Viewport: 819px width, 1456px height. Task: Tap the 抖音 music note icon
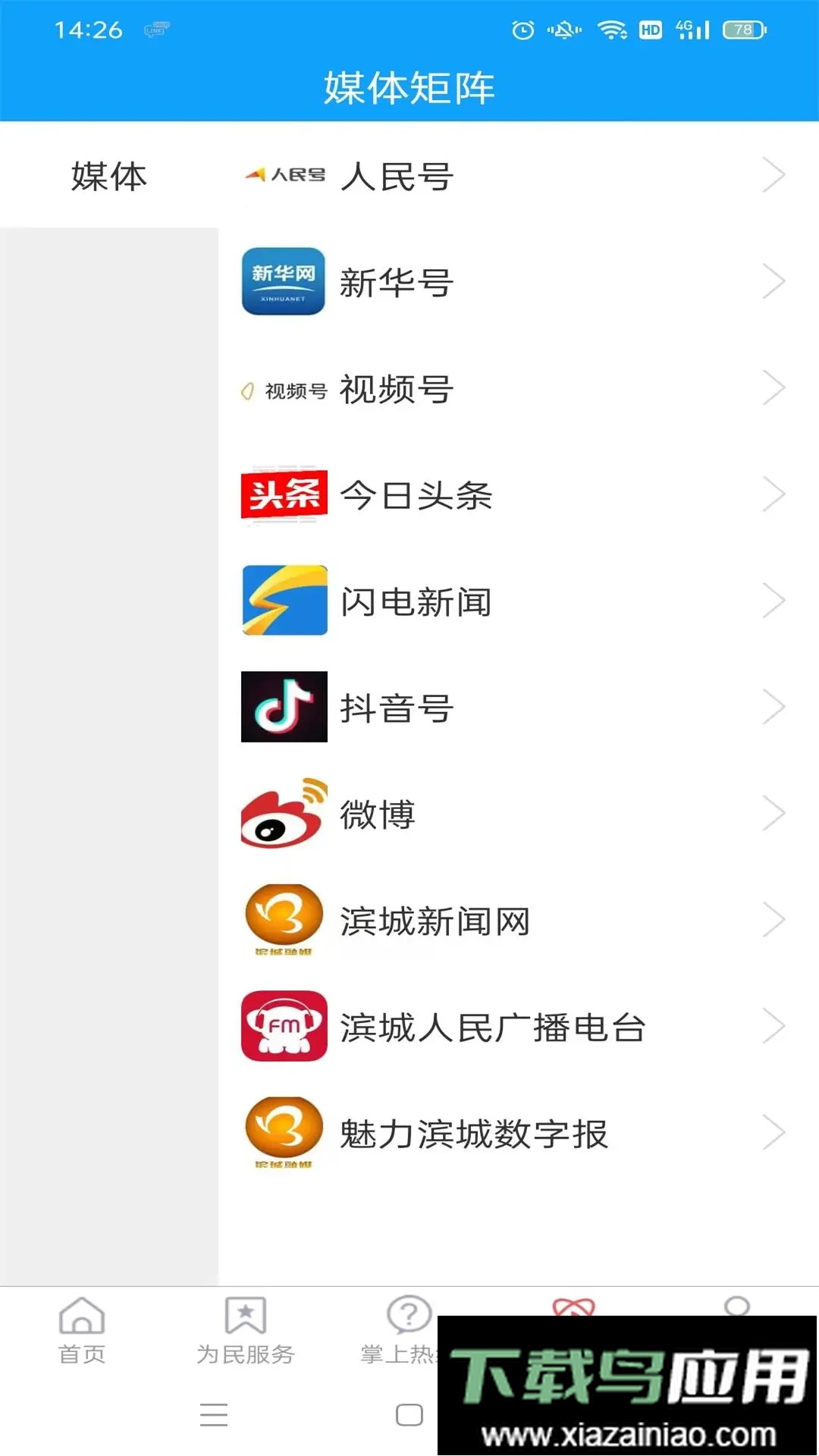tap(283, 708)
